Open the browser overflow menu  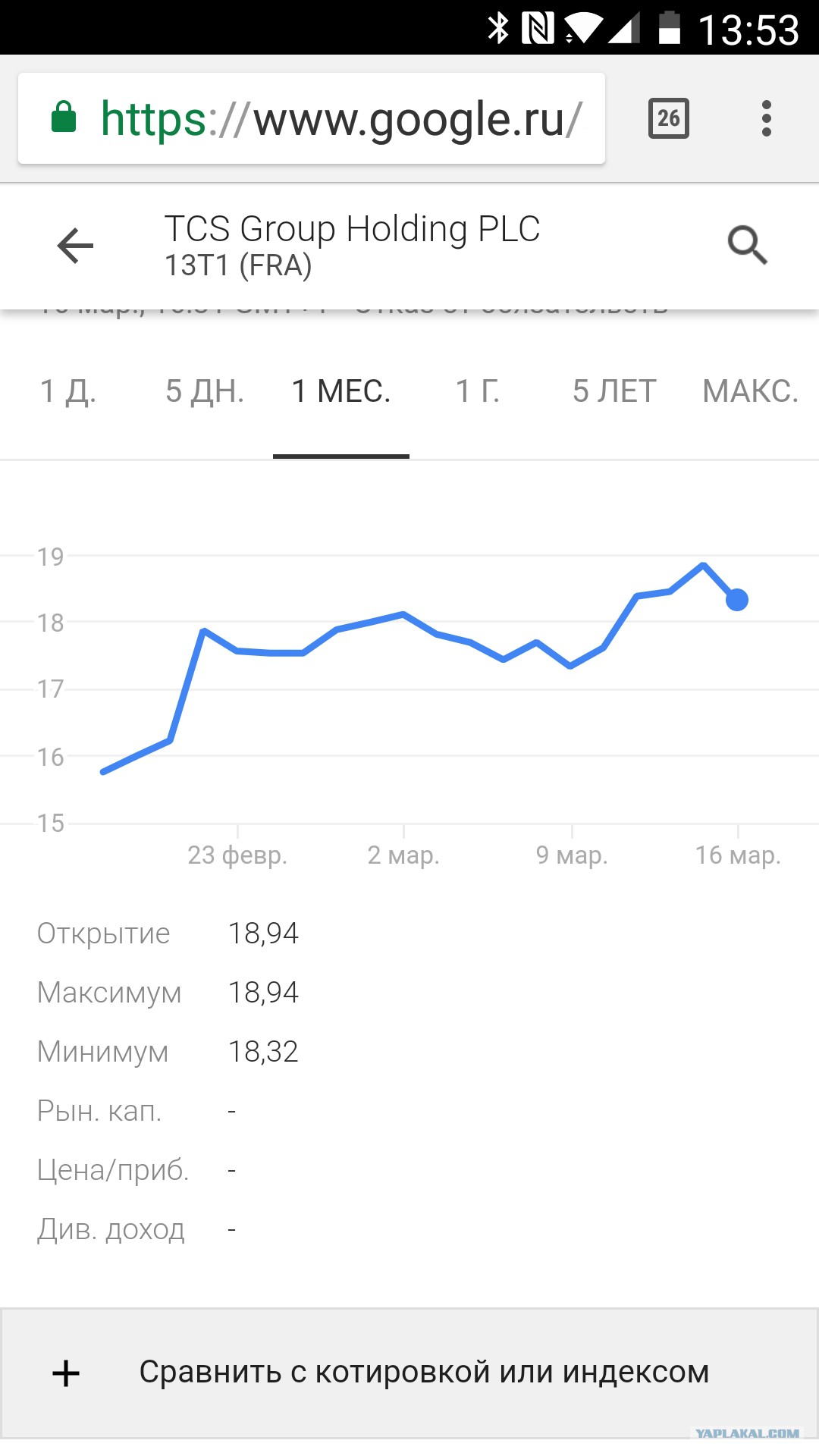(x=767, y=118)
